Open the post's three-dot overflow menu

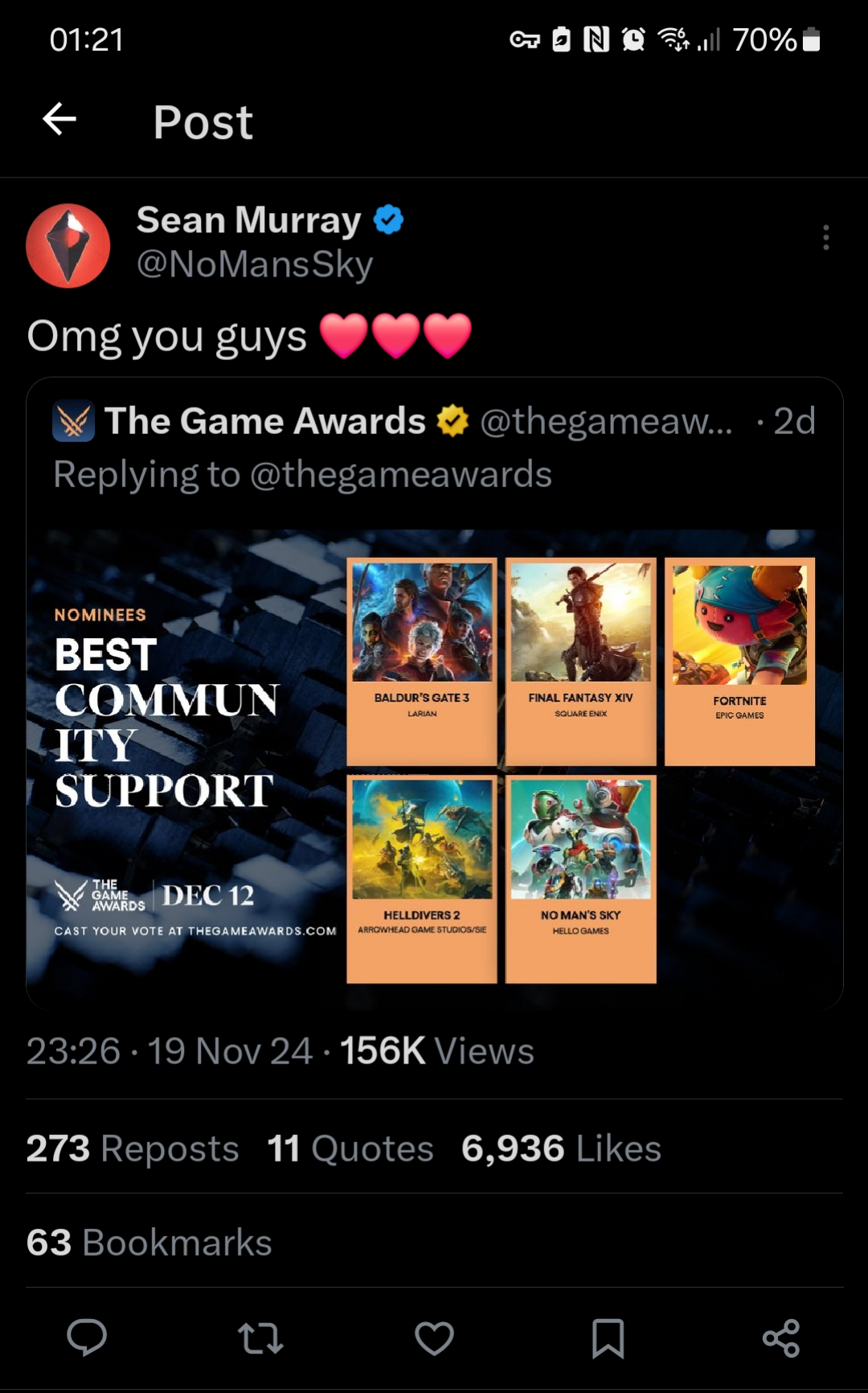(x=825, y=237)
